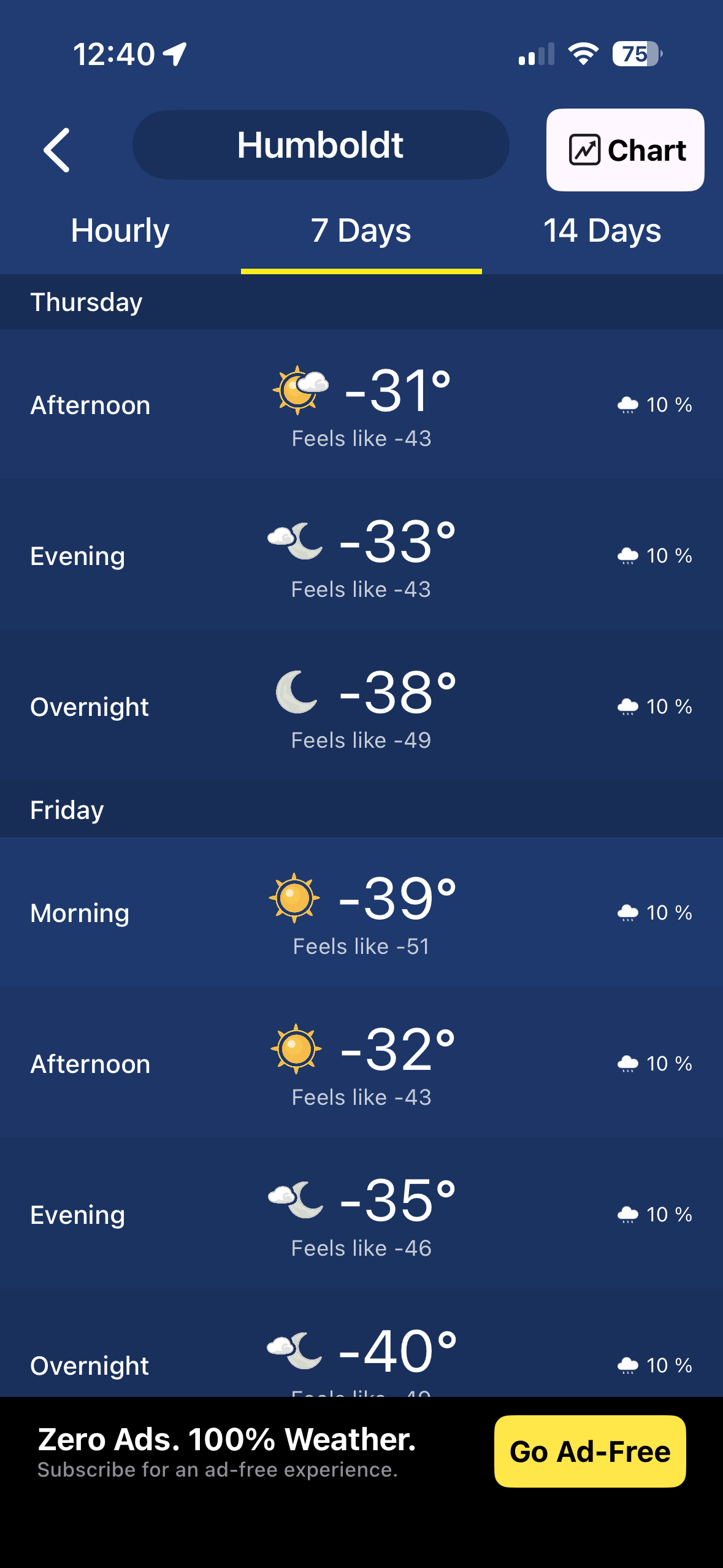Image resolution: width=723 pixels, height=1568 pixels.
Task: Switch to the 14 Days tab
Action: [x=602, y=231]
